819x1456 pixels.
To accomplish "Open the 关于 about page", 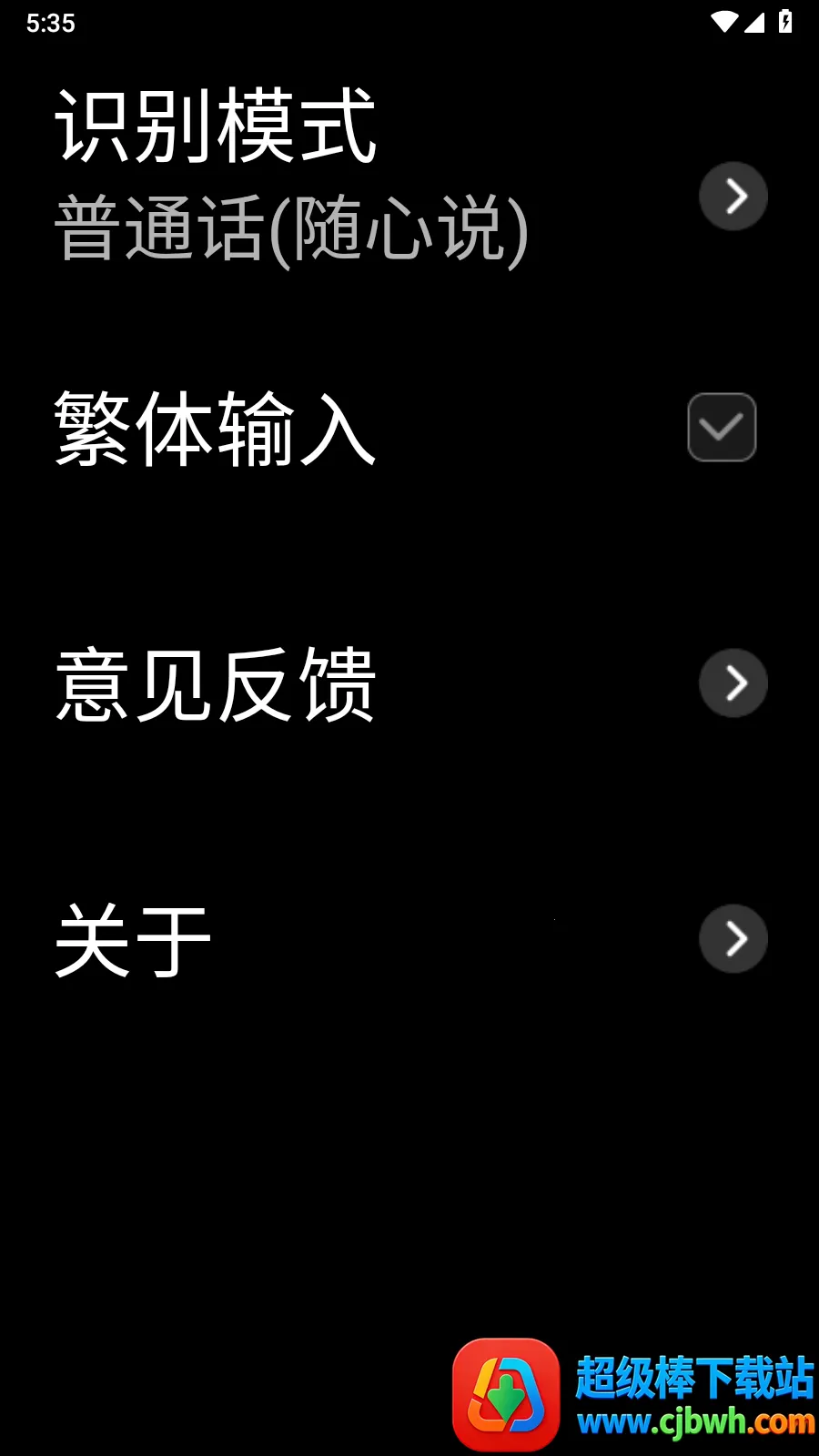I will coord(733,938).
